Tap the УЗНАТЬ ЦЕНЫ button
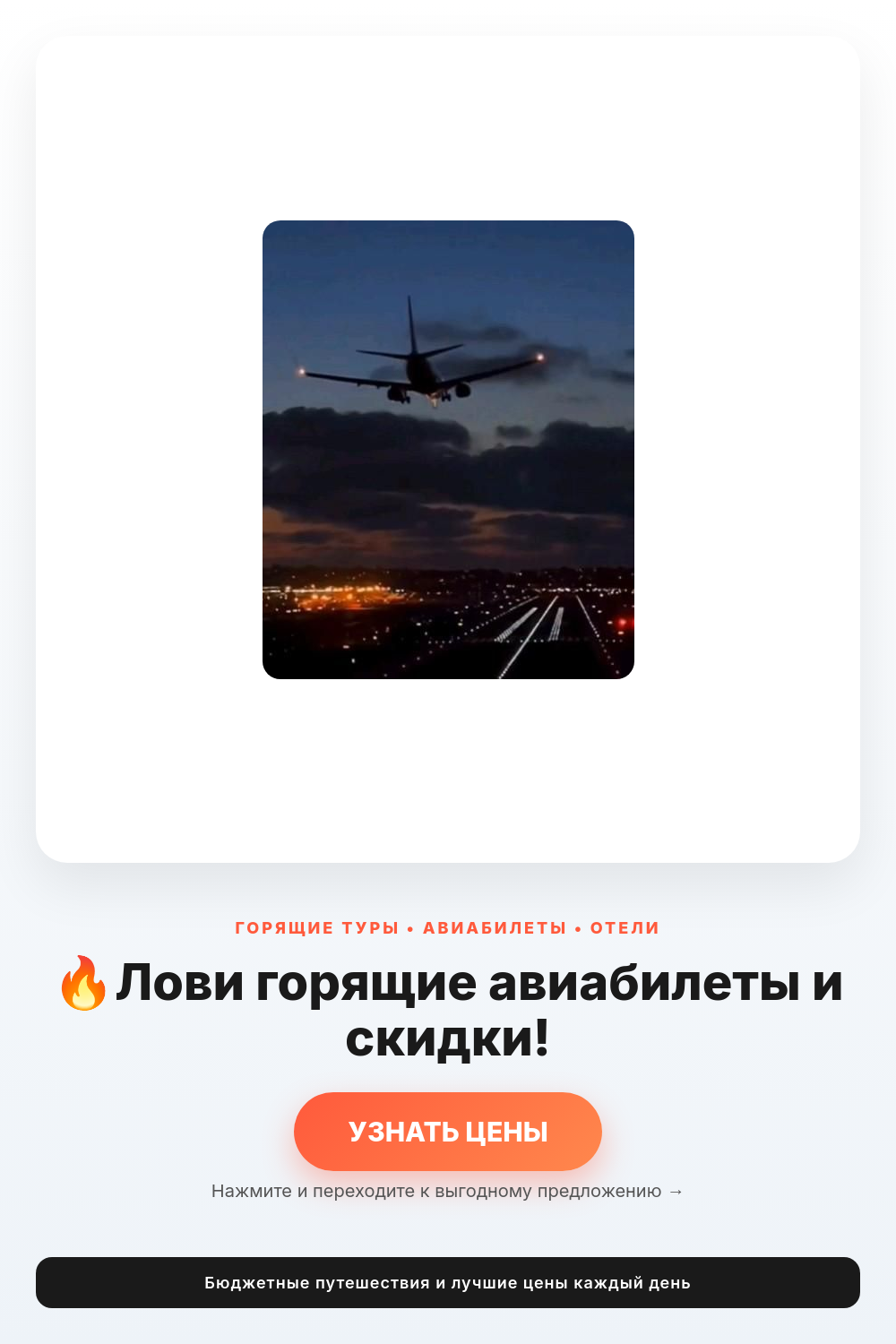The image size is (896, 1344). 448,1132
